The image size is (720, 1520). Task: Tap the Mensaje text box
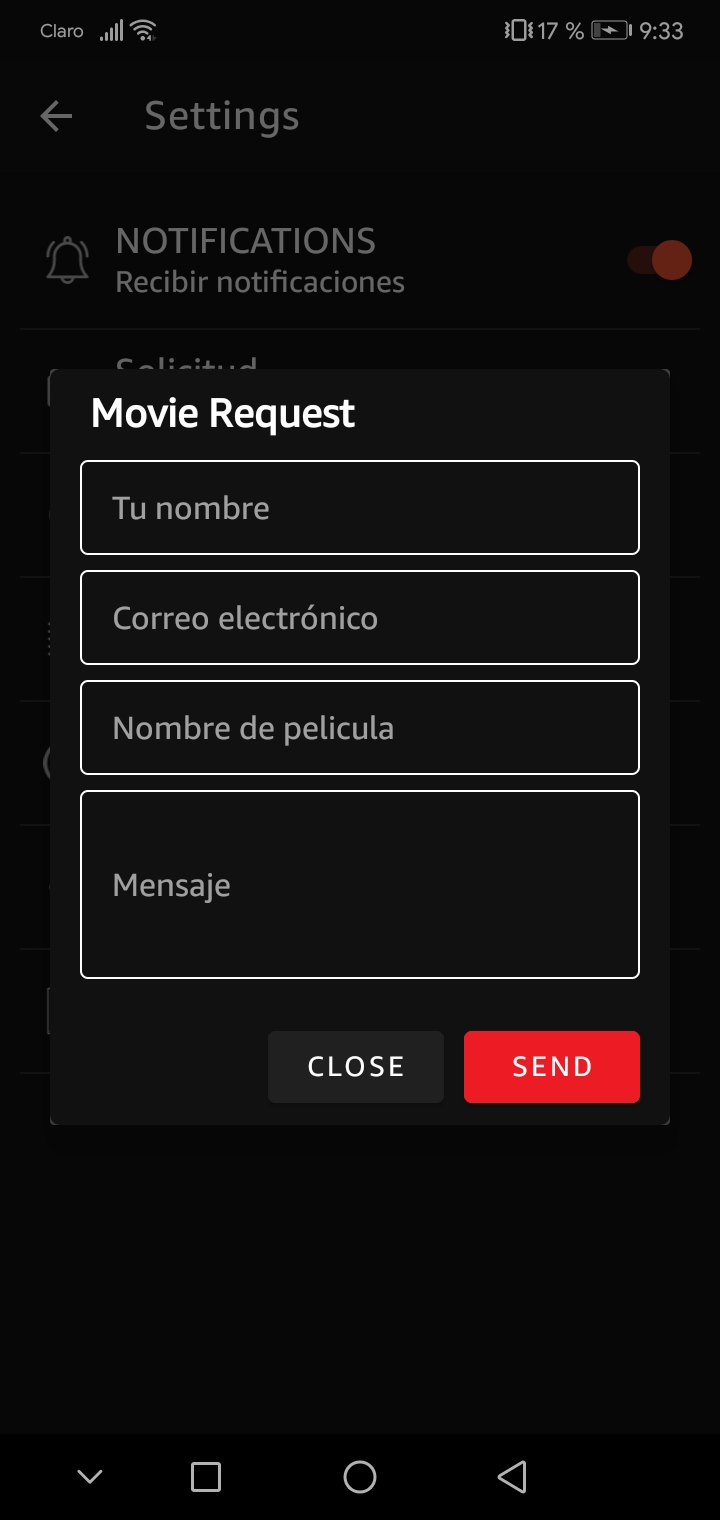point(360,884)
